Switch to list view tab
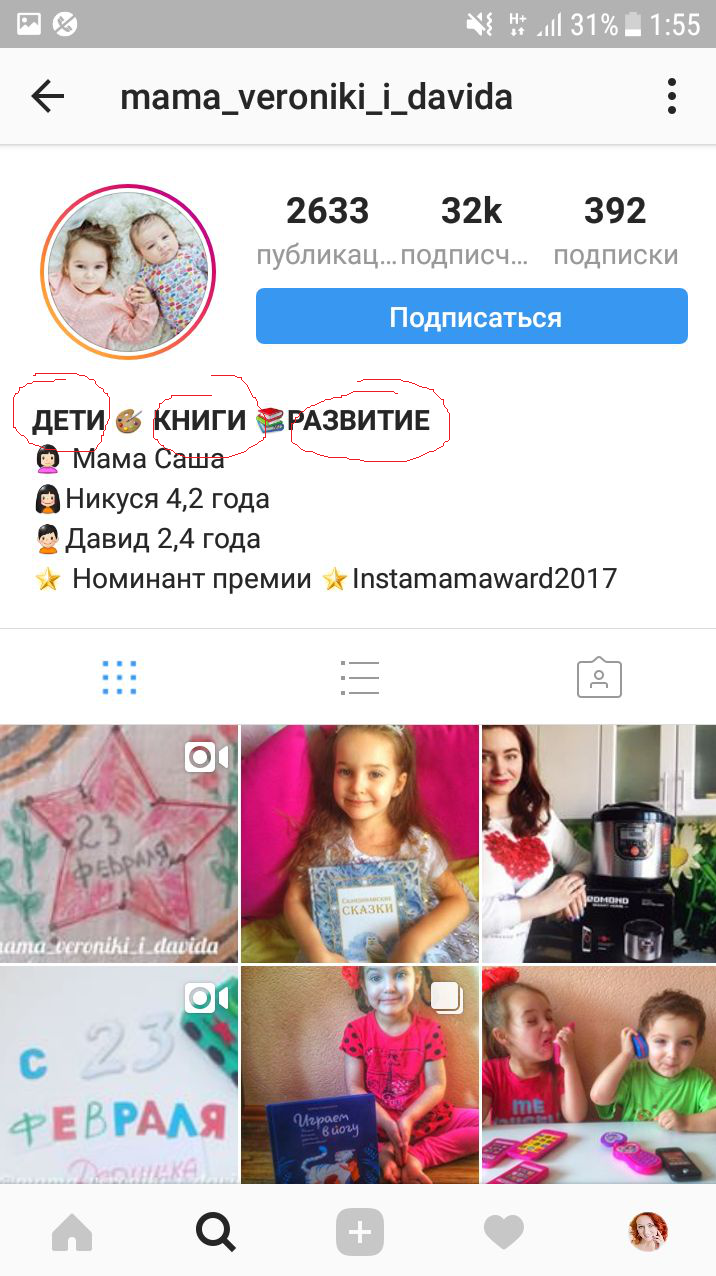Screen dimensions: 716x1276 [x=359, y=678]
